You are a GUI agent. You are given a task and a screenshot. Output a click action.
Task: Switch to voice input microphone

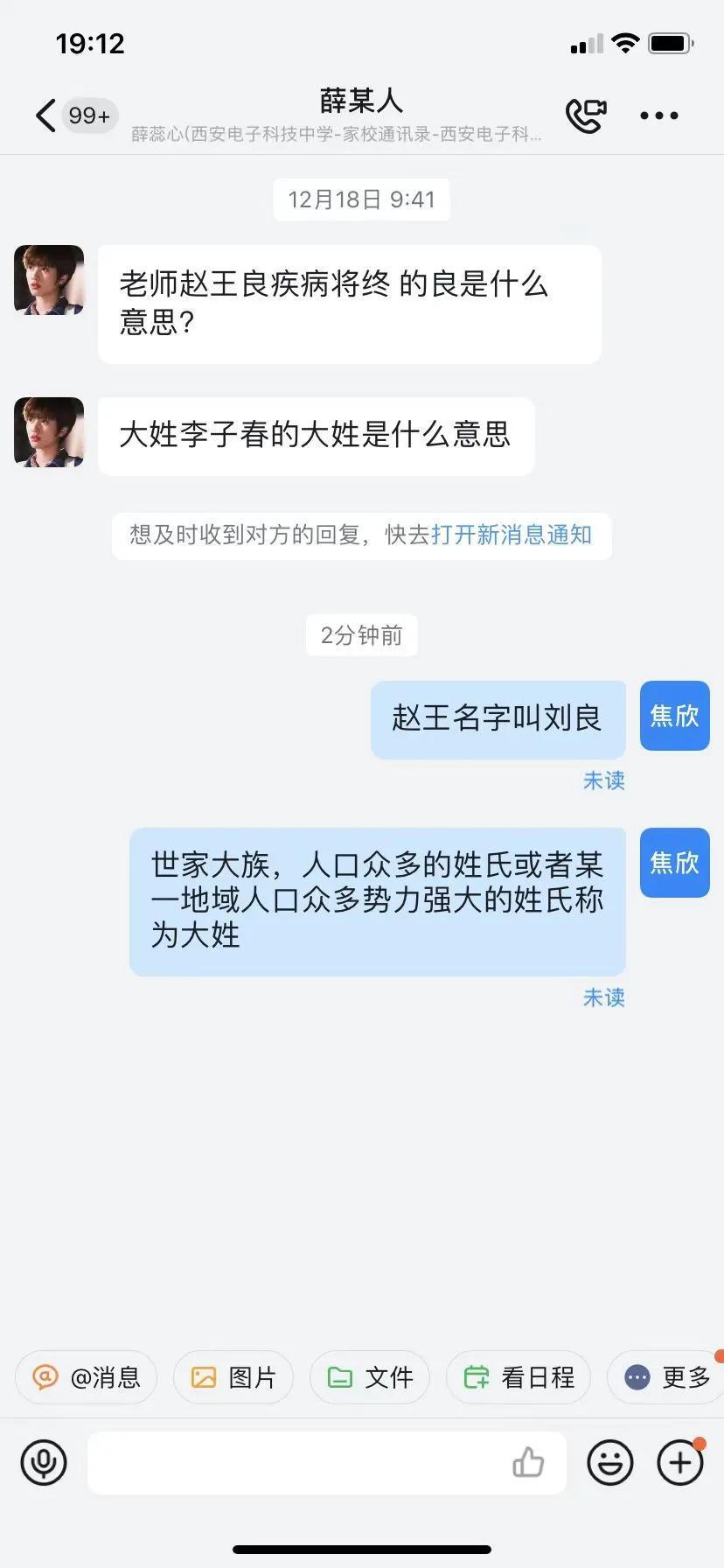44,1462
